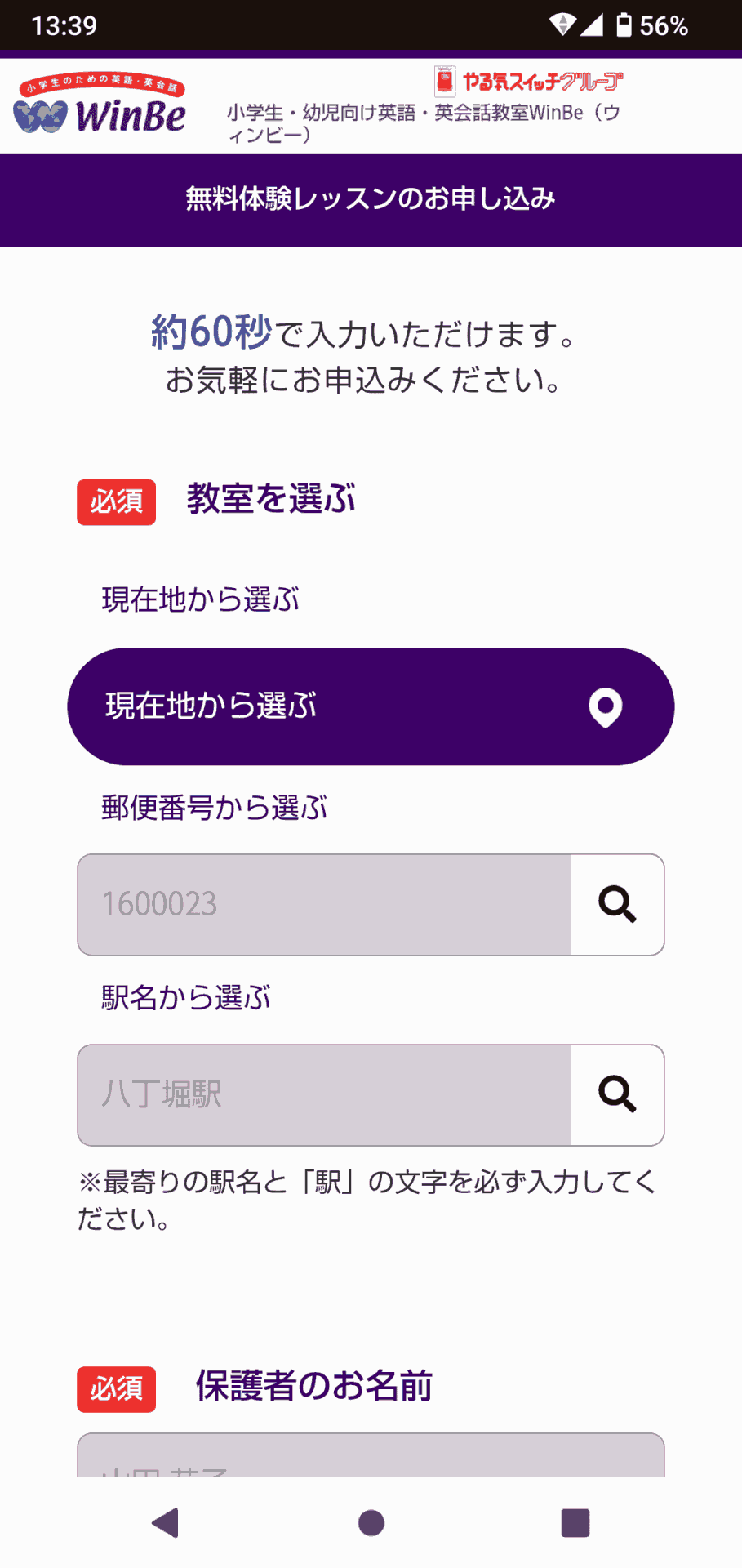Search classrooms by postal code
Viewport: 742px width, 1568px height.
pos(617,905)
